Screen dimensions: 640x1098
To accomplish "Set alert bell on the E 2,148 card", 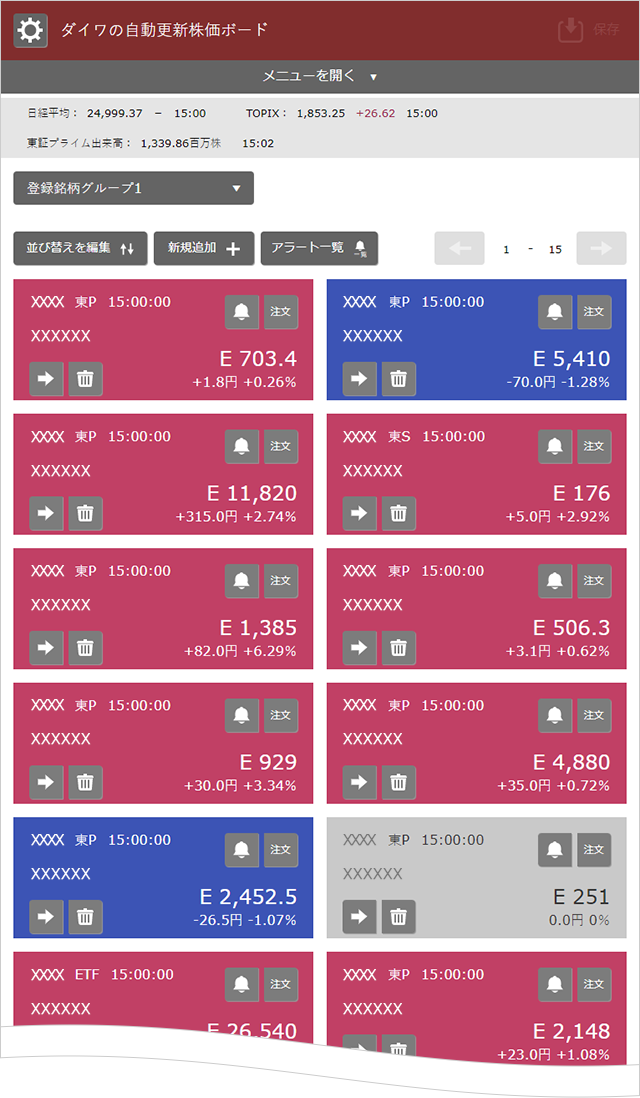I will (x=555, y=985).
